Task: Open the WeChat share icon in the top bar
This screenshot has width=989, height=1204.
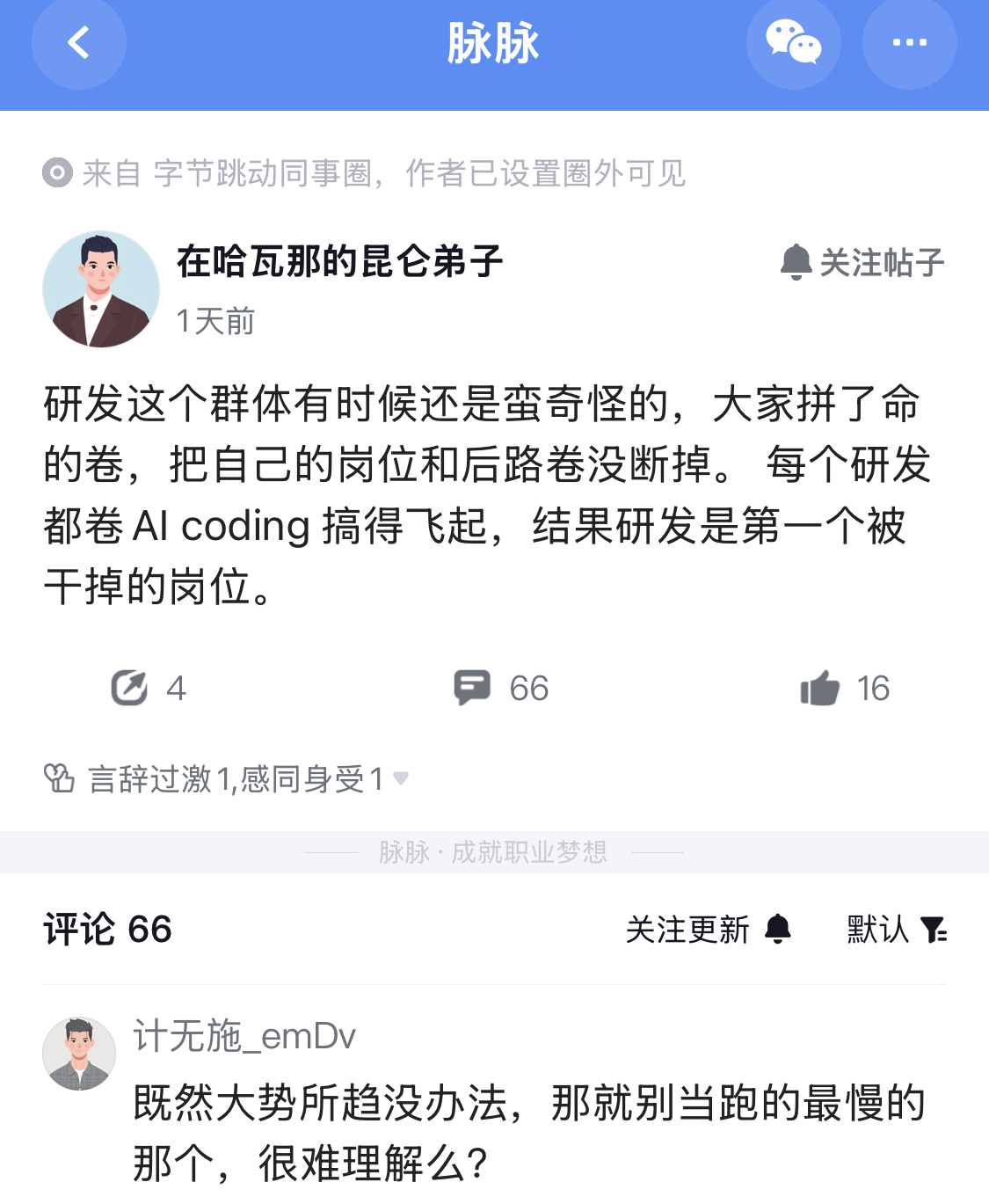Action: coord(793,42)
